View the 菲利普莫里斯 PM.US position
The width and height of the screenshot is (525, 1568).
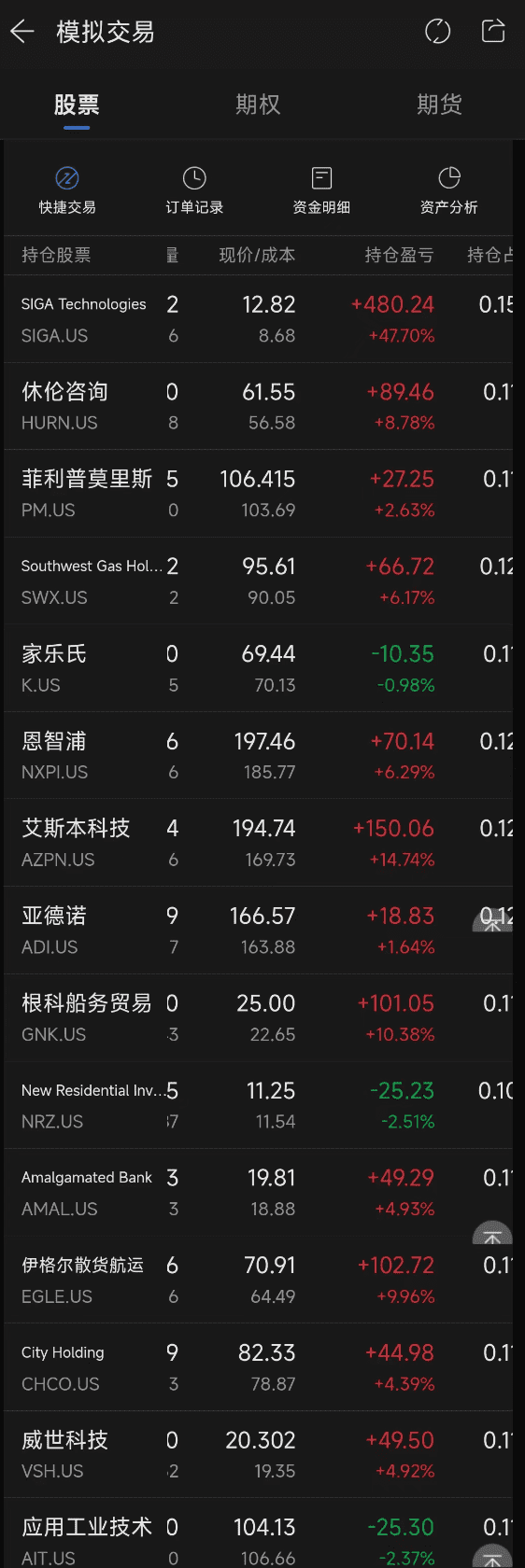259,494
